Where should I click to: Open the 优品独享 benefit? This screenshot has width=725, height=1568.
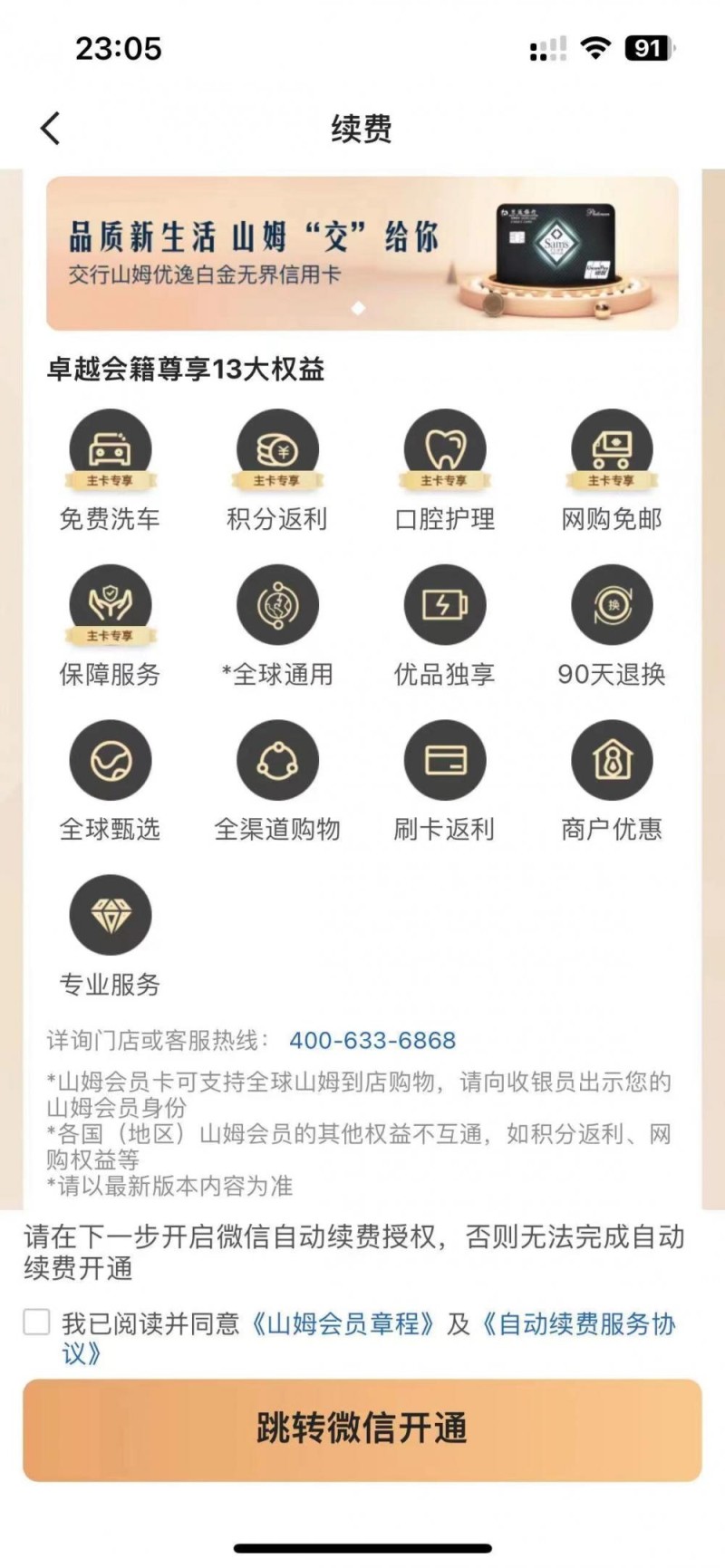[444, 605]
